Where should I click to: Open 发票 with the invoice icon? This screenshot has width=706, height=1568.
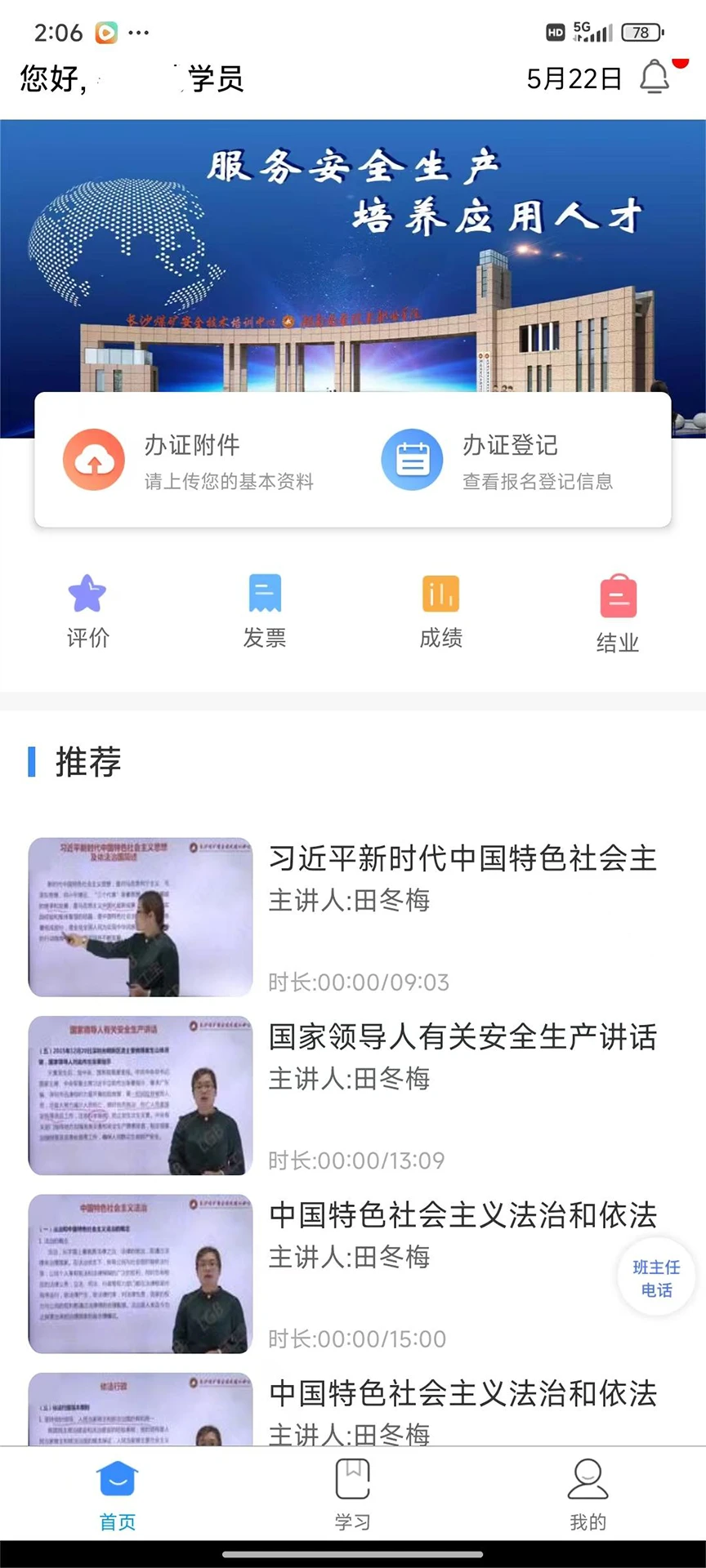(x=264, y=594)
